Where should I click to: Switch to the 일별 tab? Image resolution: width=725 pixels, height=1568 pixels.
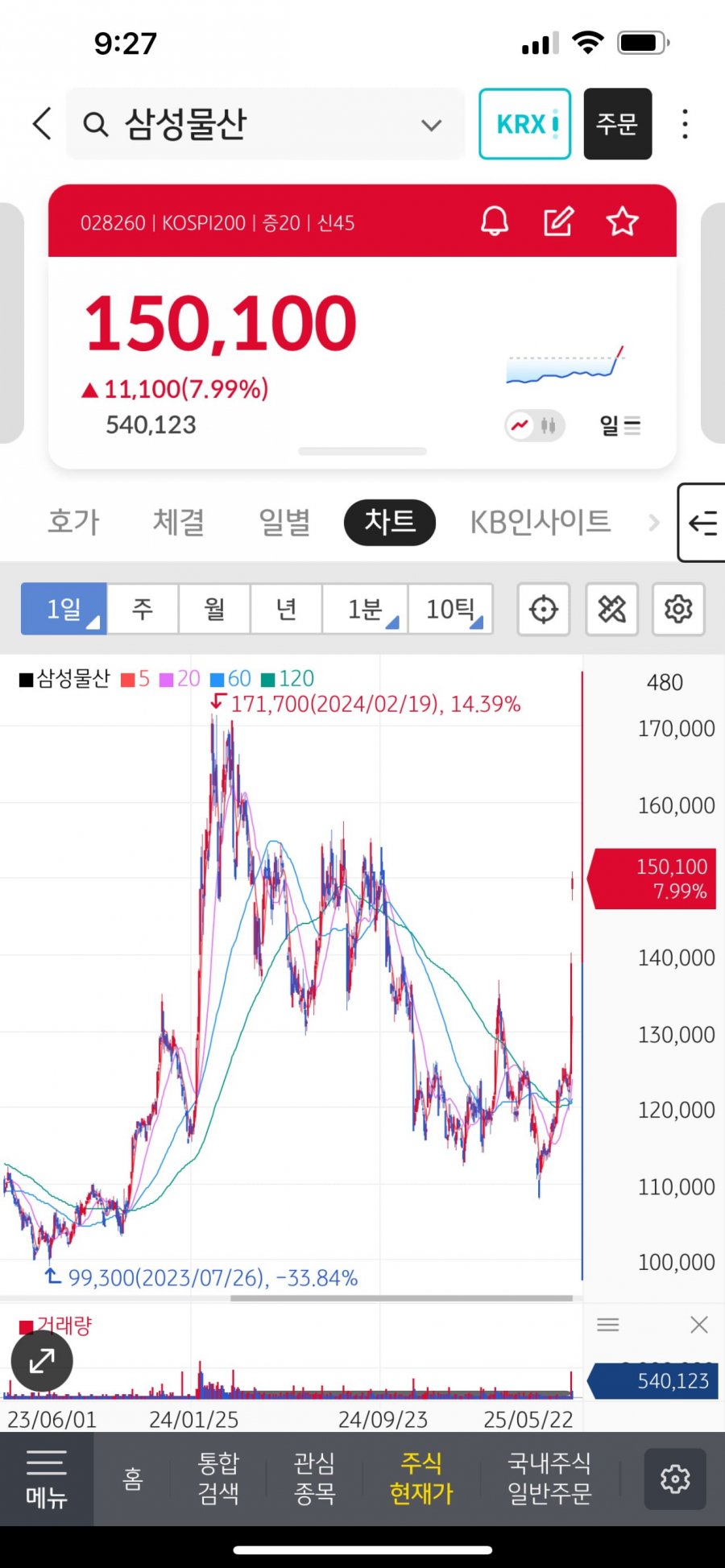[x=284, y=522]
